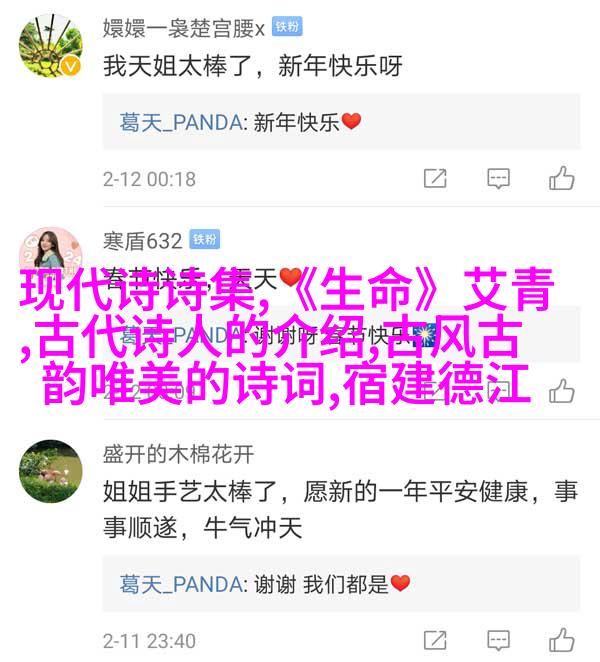Open the username 盛开的木棉花开
600x662 pixels.
click(178, 454)
